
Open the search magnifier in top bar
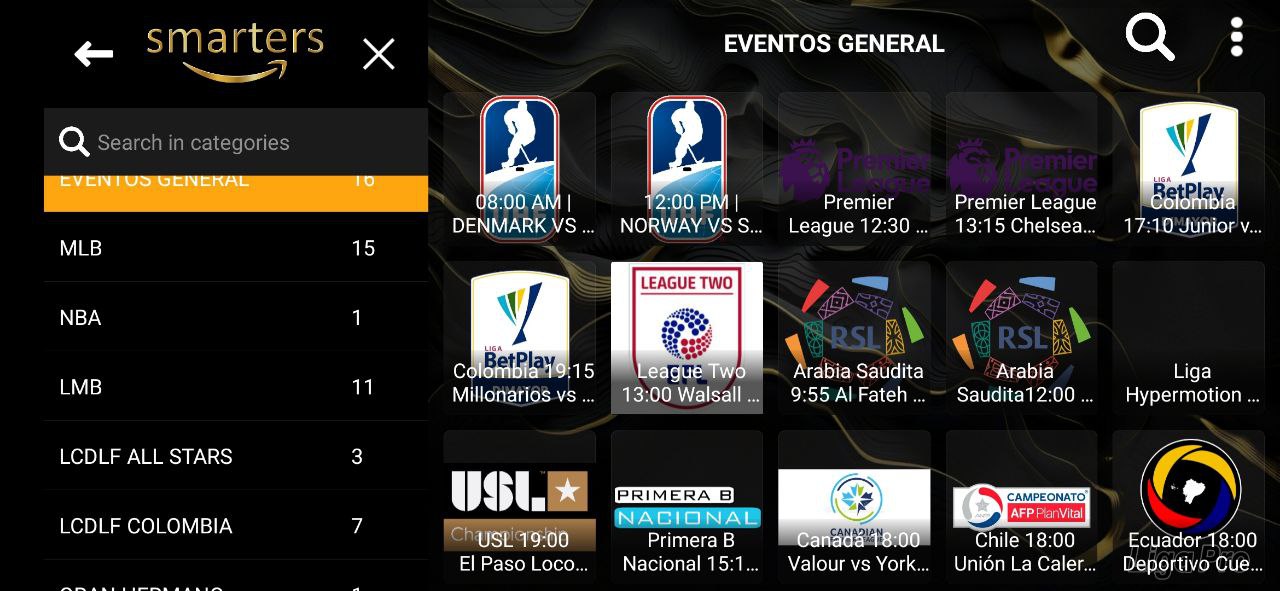(x=1150, y=39)
